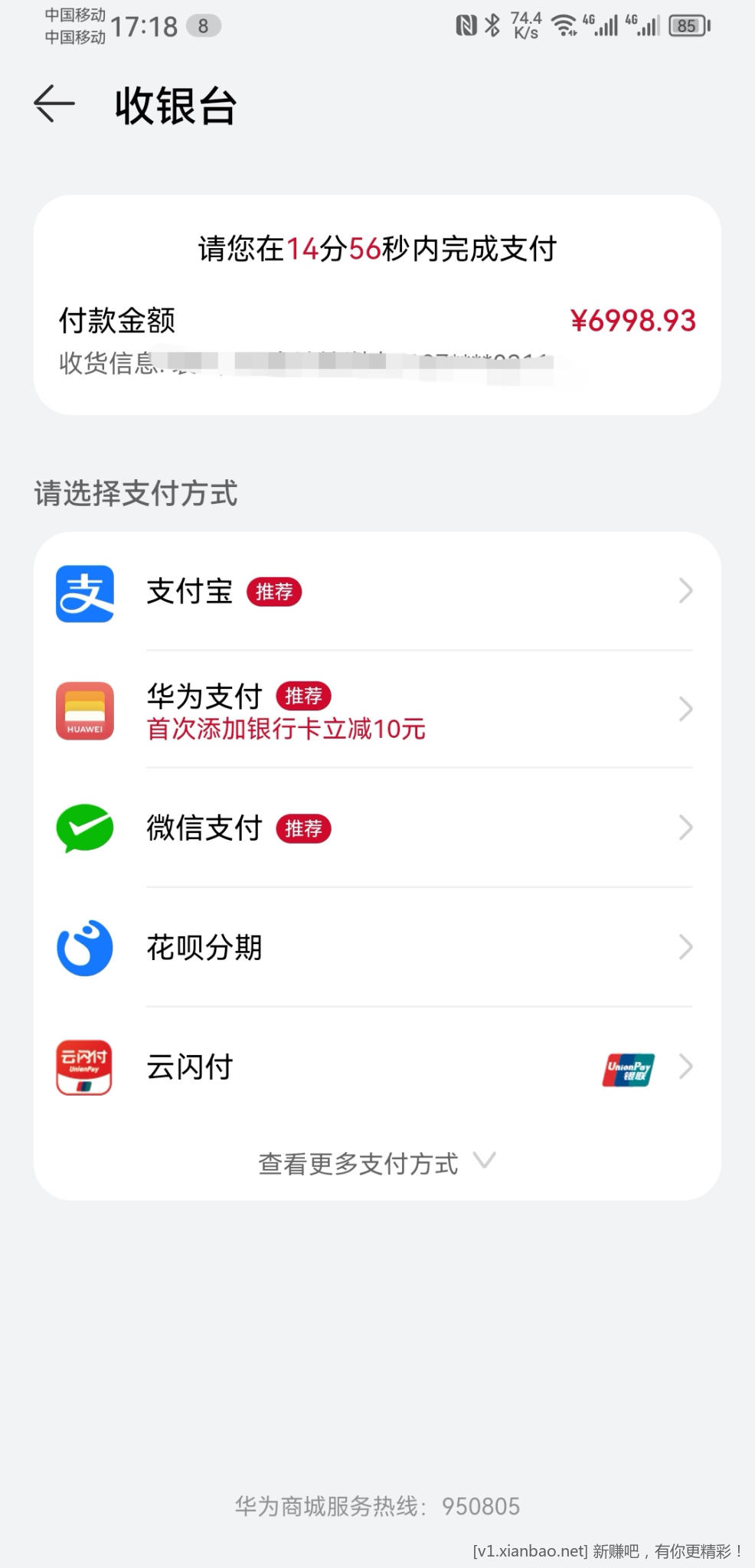
Task: Select 支付宝 as payment method
Action: pyautogui.click(x=377, y=591)
